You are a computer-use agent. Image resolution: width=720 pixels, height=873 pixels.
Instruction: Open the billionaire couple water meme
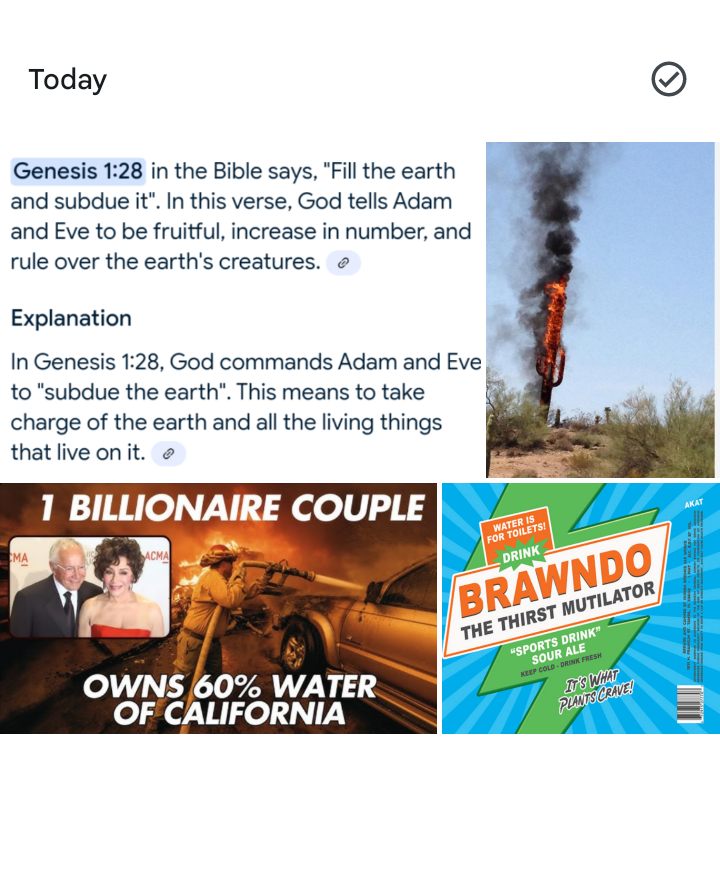(x=218, y=608)
